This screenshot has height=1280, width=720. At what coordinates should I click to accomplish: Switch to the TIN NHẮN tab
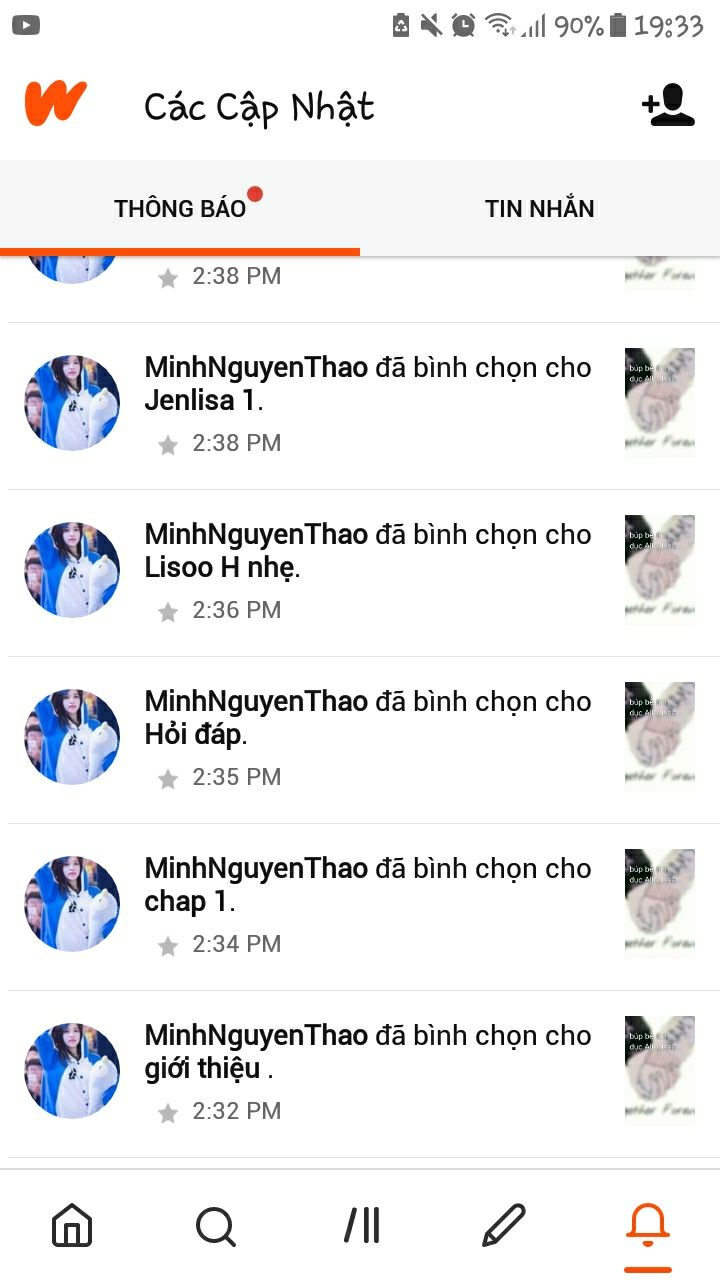tap(539, 209)
